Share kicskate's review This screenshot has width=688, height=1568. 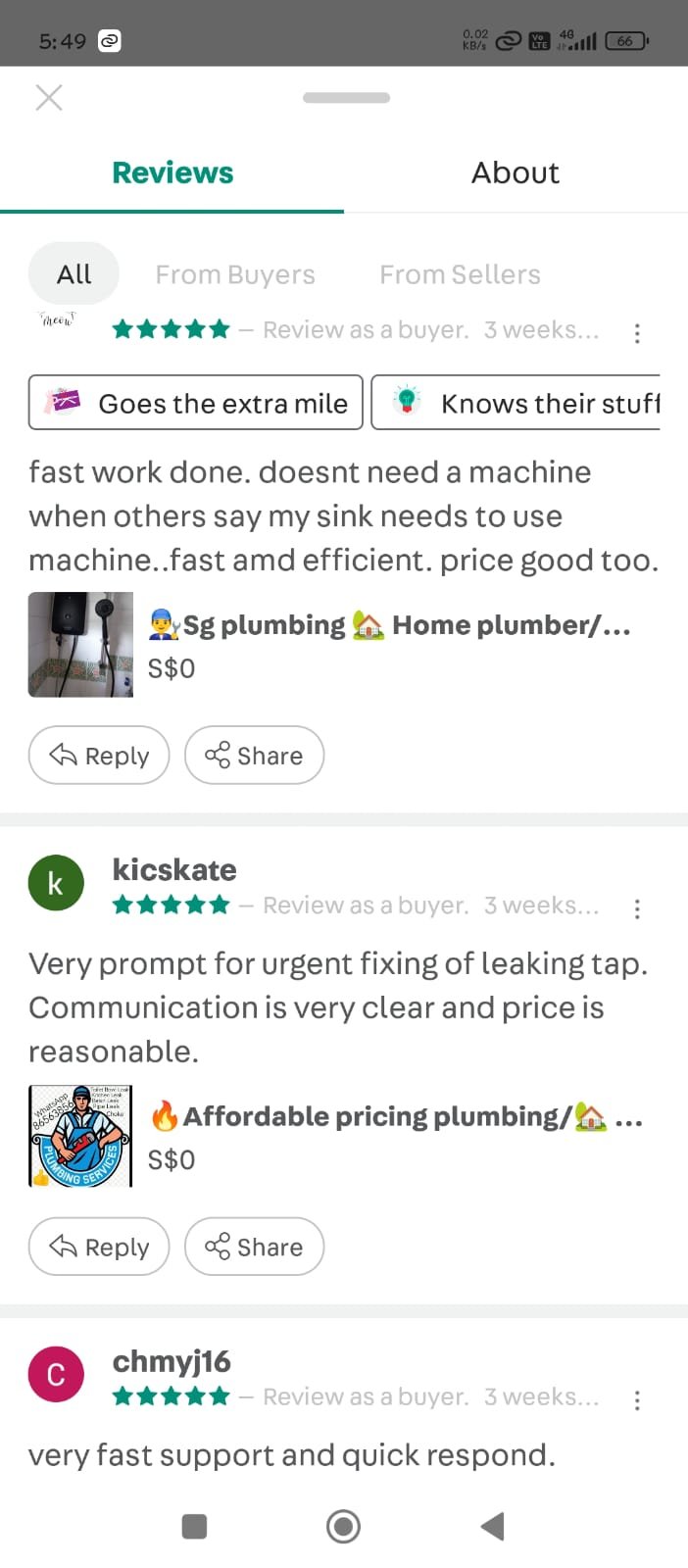pyautogui.click(x=254, y=1247)
